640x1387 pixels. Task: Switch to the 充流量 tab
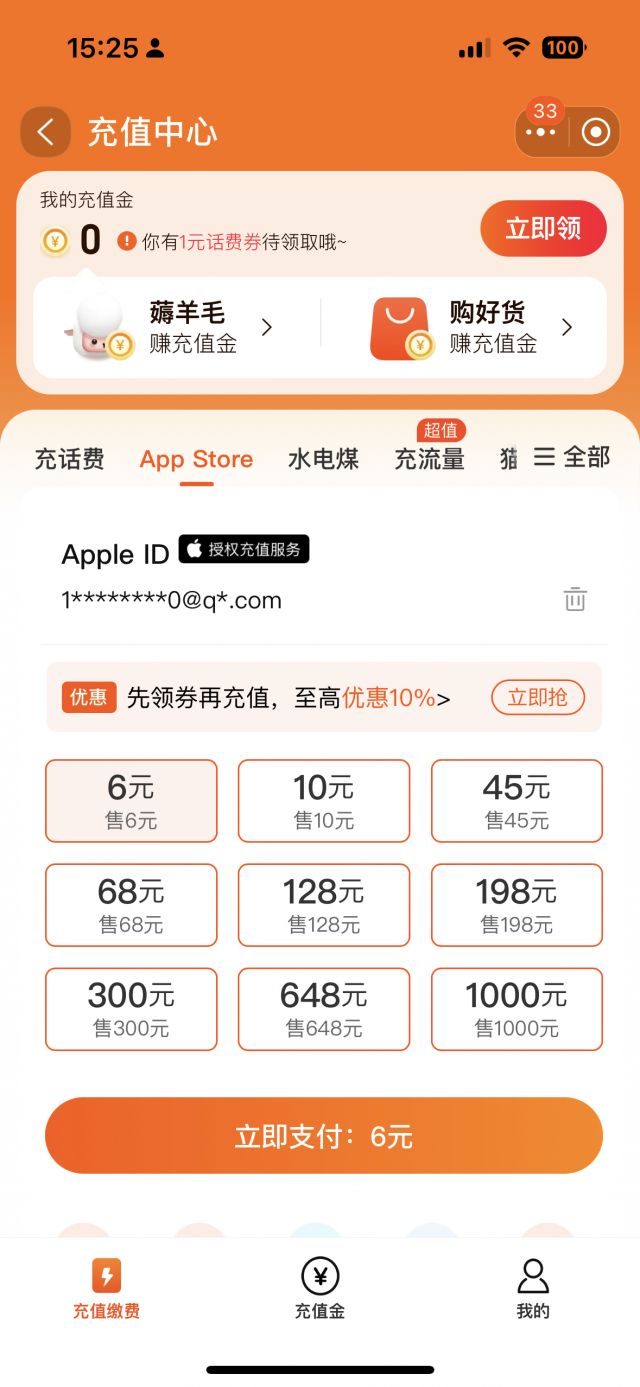pyautogui.click(x=429, y=459)
